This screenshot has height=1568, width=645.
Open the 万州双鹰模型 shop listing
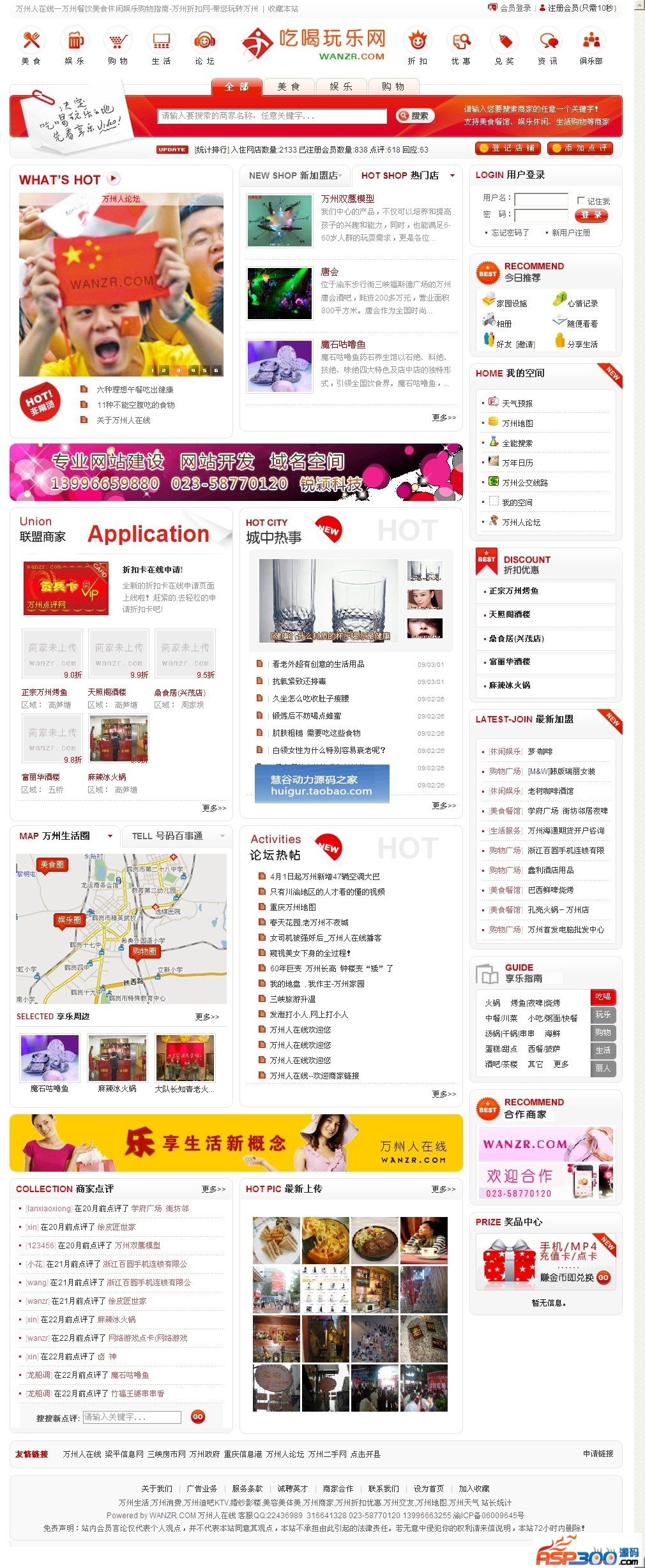click(x=347, y=198)
